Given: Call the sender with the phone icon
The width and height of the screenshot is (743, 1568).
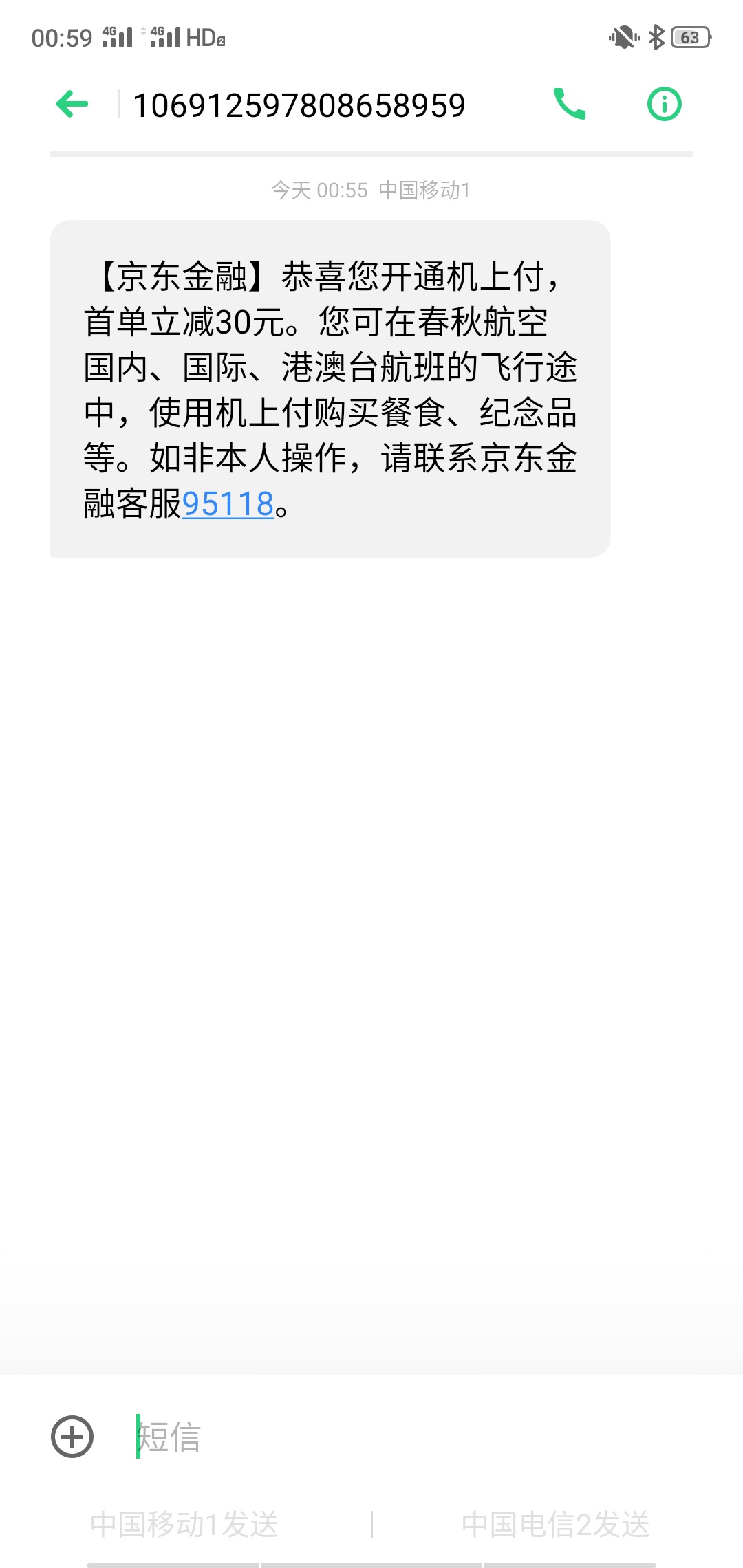Looking at the screenshot, I should click(x=570, y=105).
